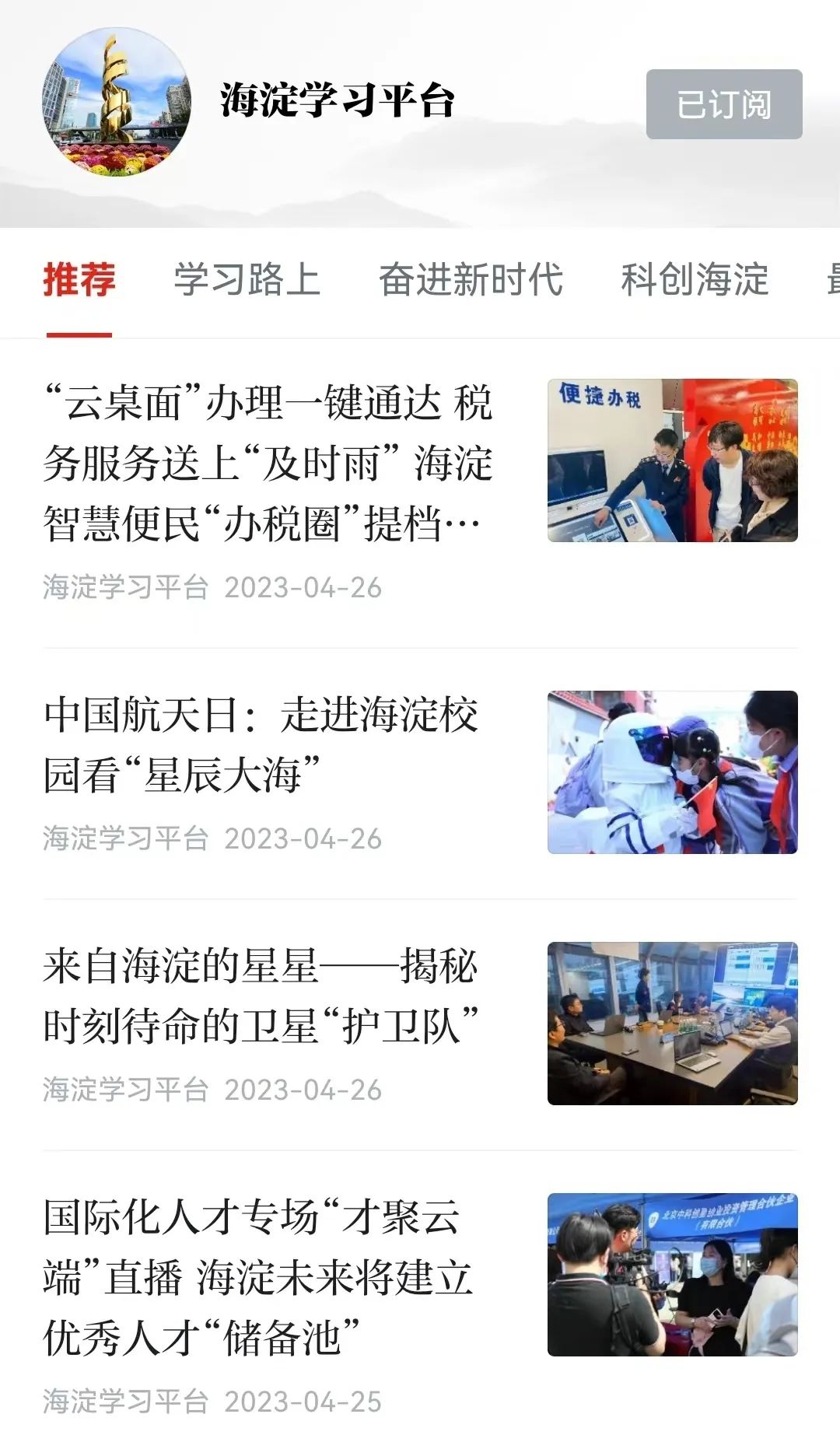The width and height of the screenshot is (840, 1449).
Task: Open the 科创海淀 tab
Action: click(x=695, y=279)
